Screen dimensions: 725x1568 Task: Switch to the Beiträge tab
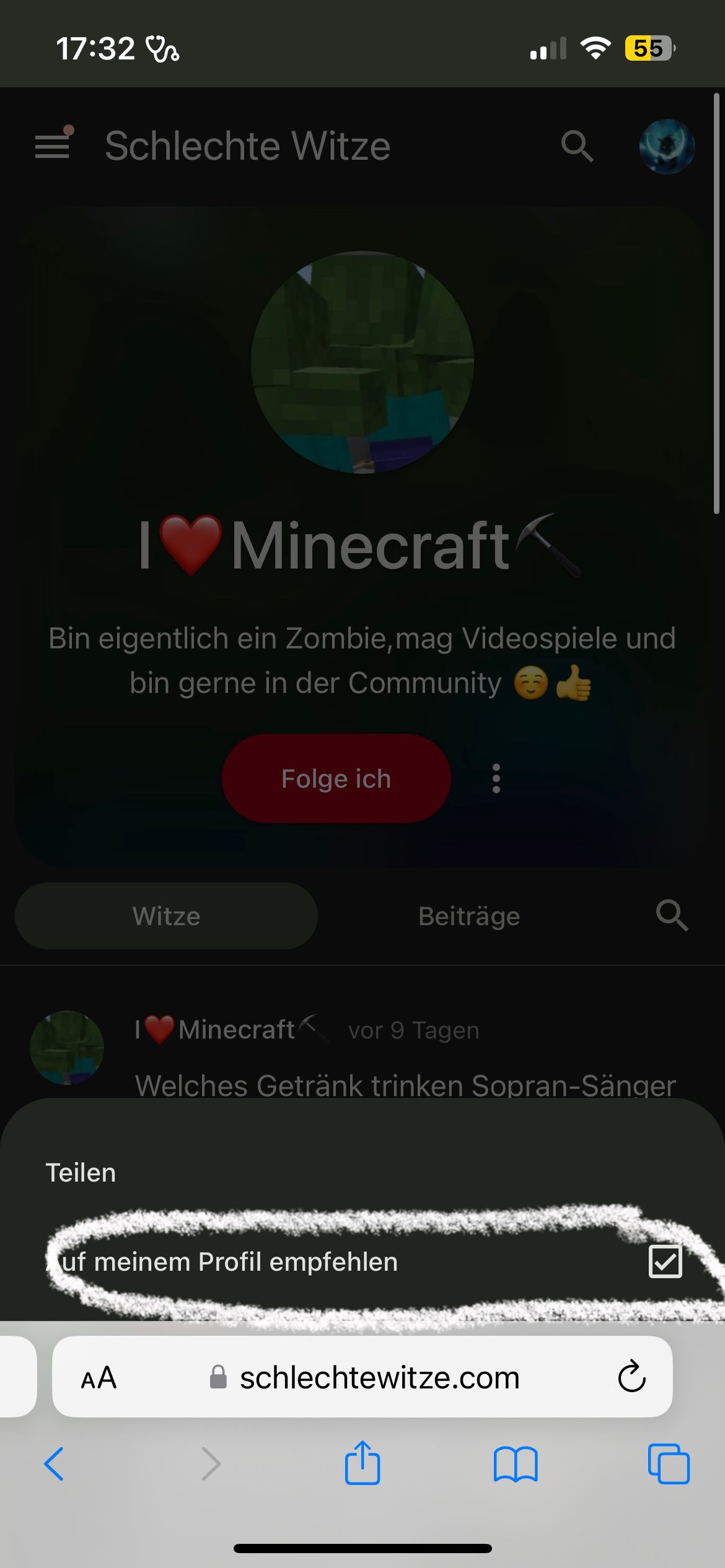click(x=469, y=916)
